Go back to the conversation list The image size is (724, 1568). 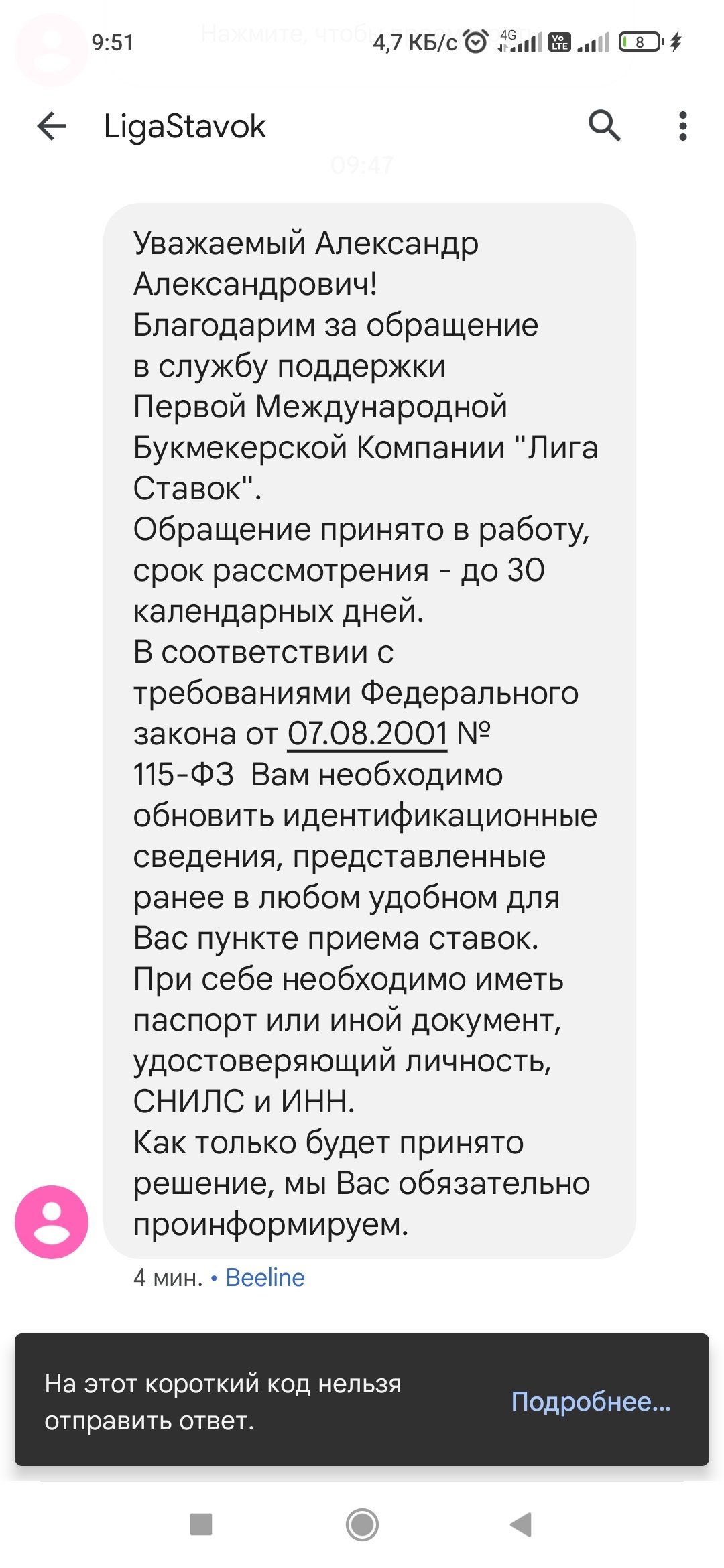(x=52, y=126)
